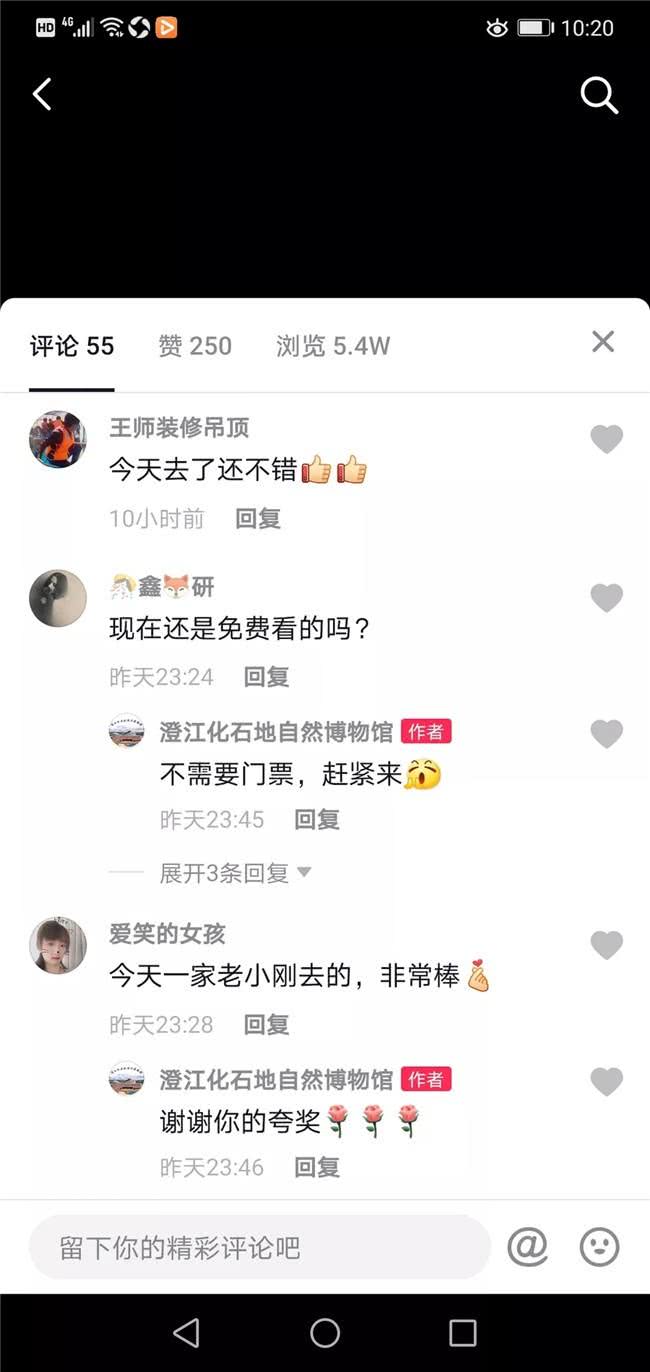Select the 评论 55 tab

tap(72, 346)
